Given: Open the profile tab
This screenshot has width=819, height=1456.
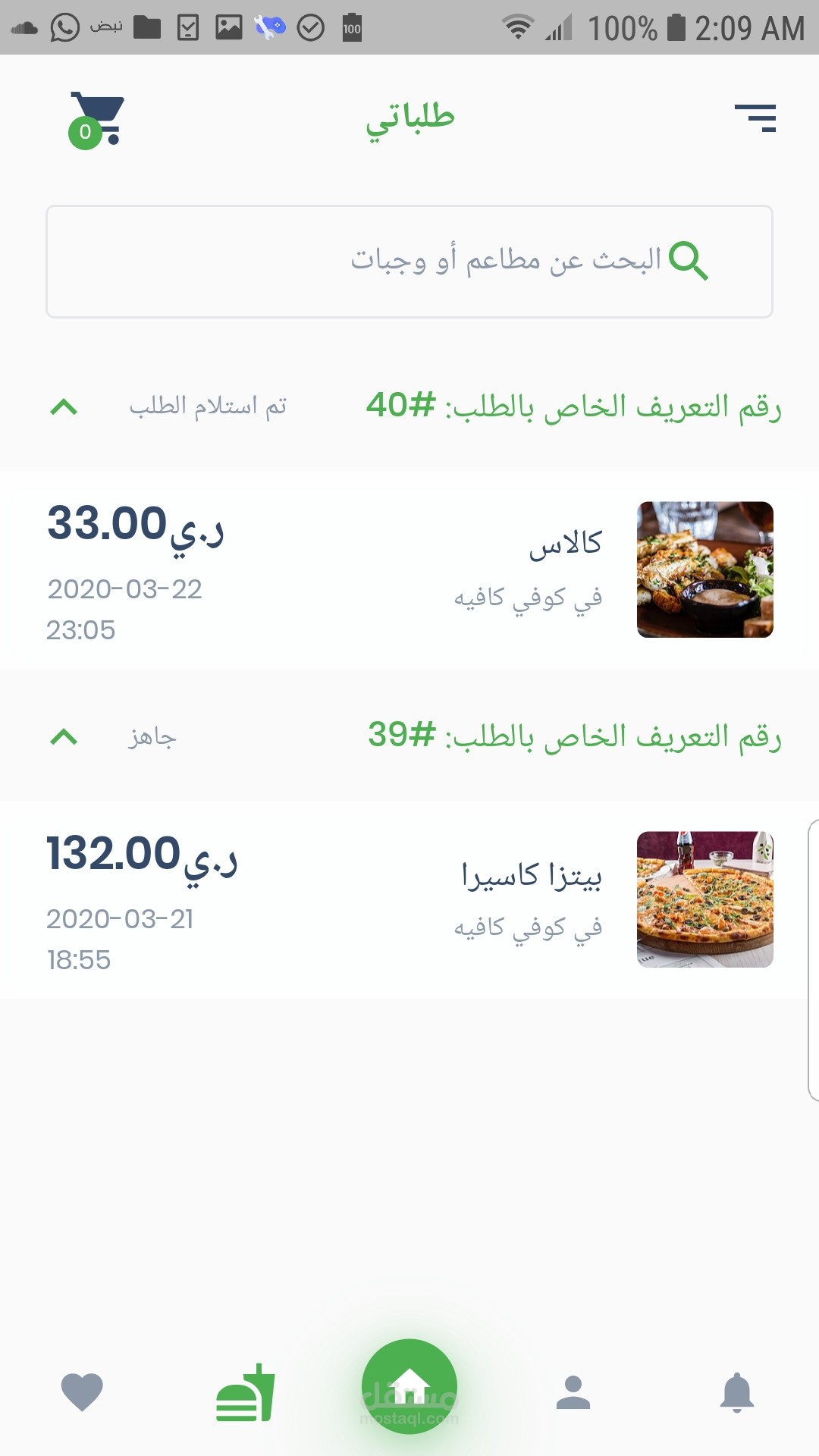Looking at the screenshot, I should pyautogui.click(x=573, y=1392).
